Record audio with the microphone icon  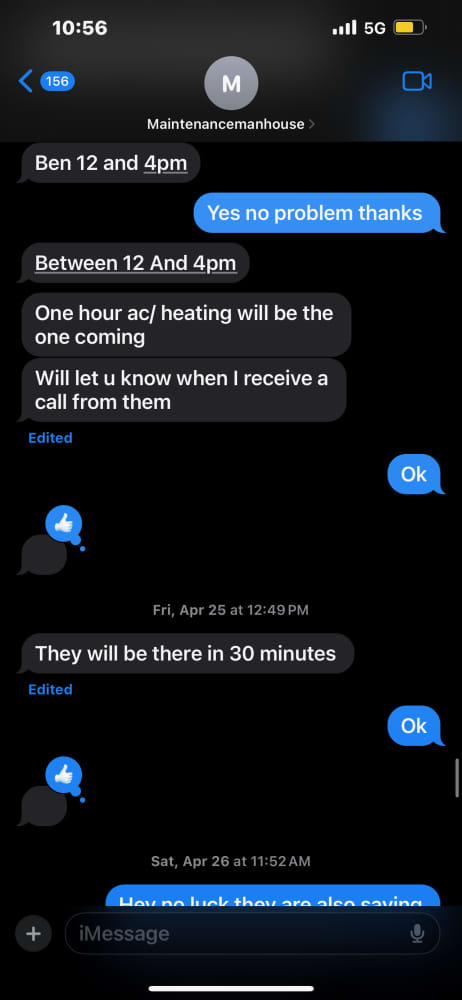(x=417, y=934)
